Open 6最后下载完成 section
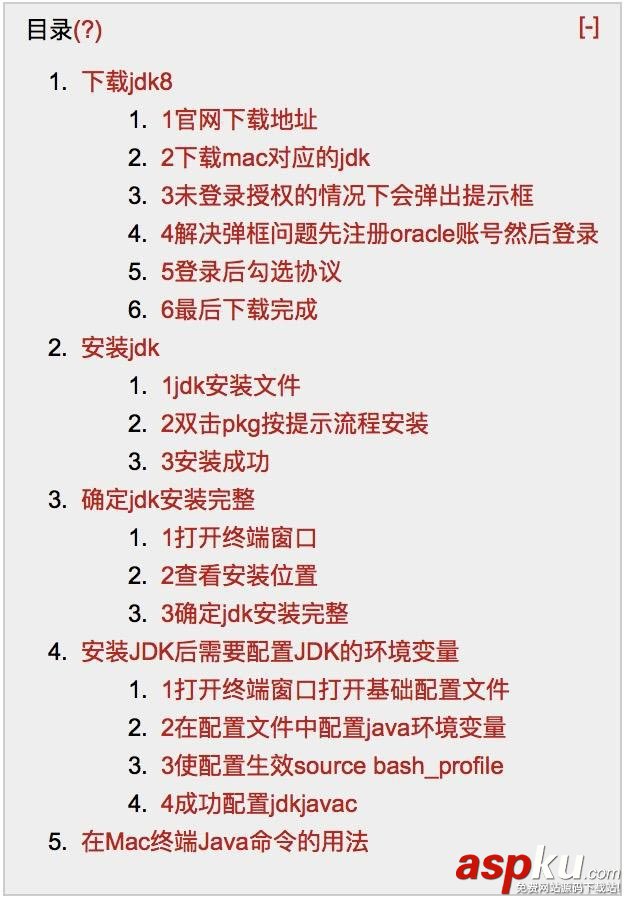626x900 pixels. click(239, 310)
